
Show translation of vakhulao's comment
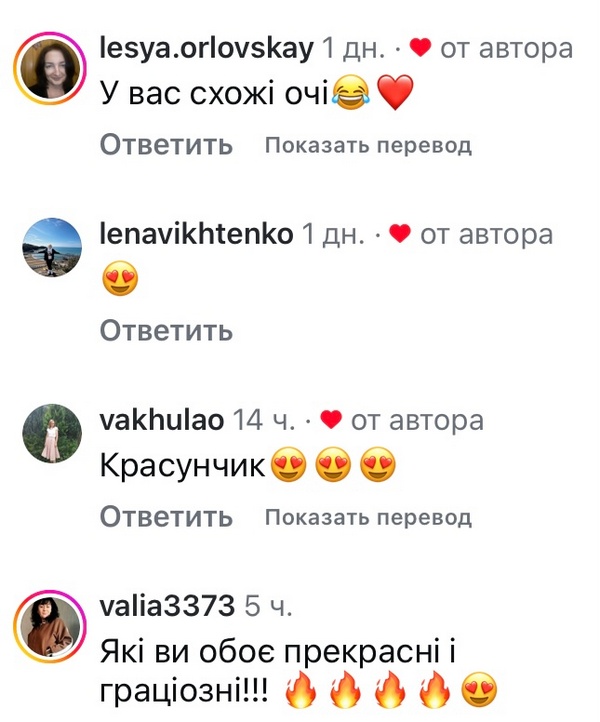coord(367,518)
